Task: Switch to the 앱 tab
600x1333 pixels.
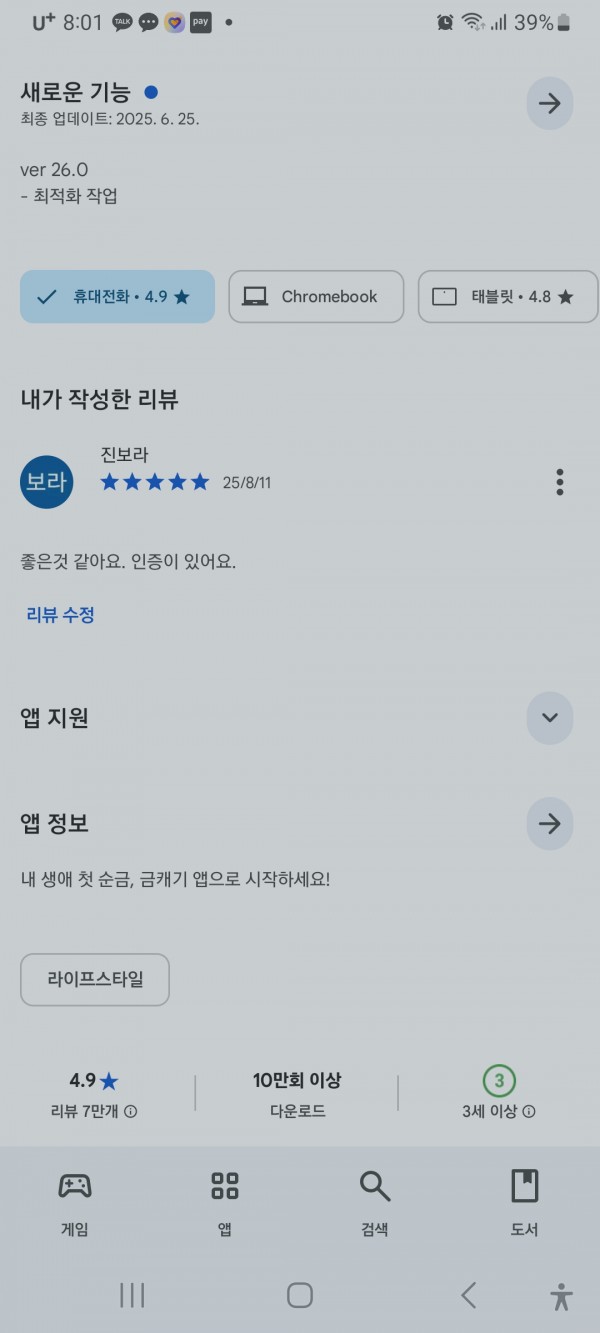Action: click(x=225, y=1203)
